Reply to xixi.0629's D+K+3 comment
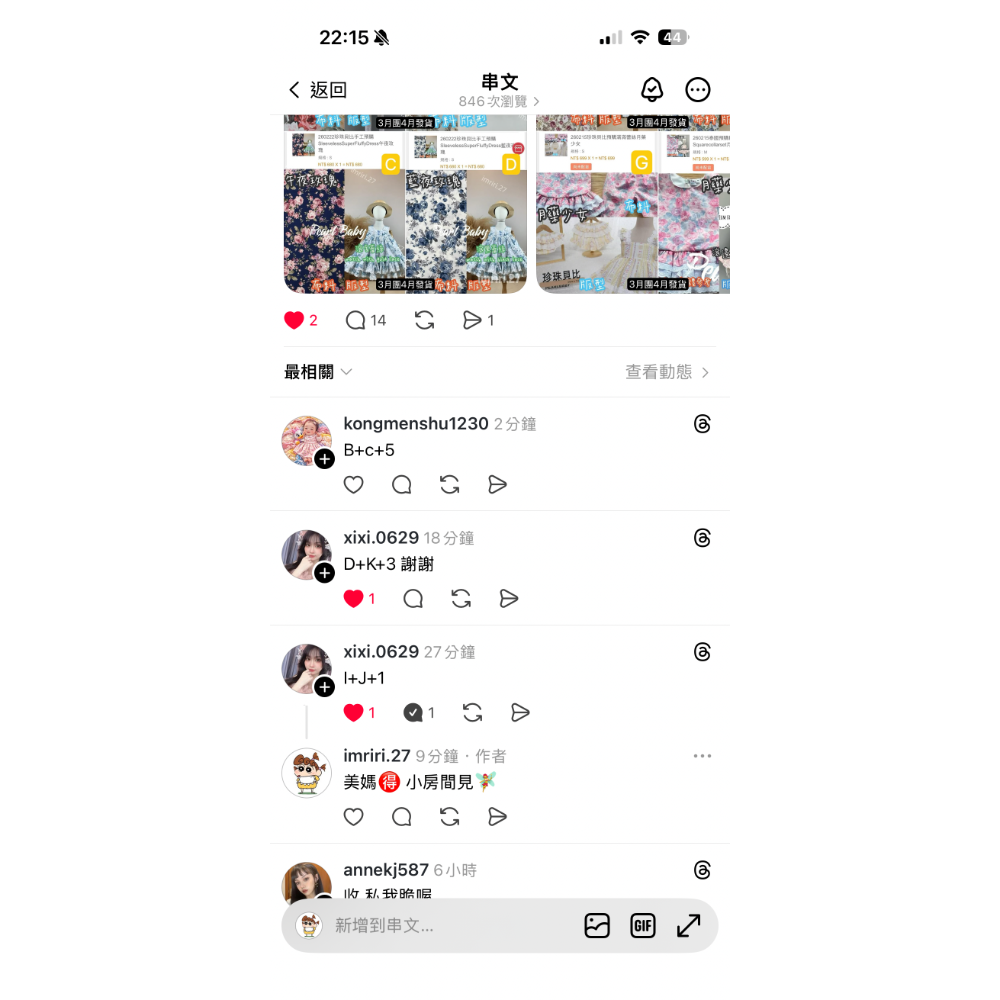 click(413, 598)
